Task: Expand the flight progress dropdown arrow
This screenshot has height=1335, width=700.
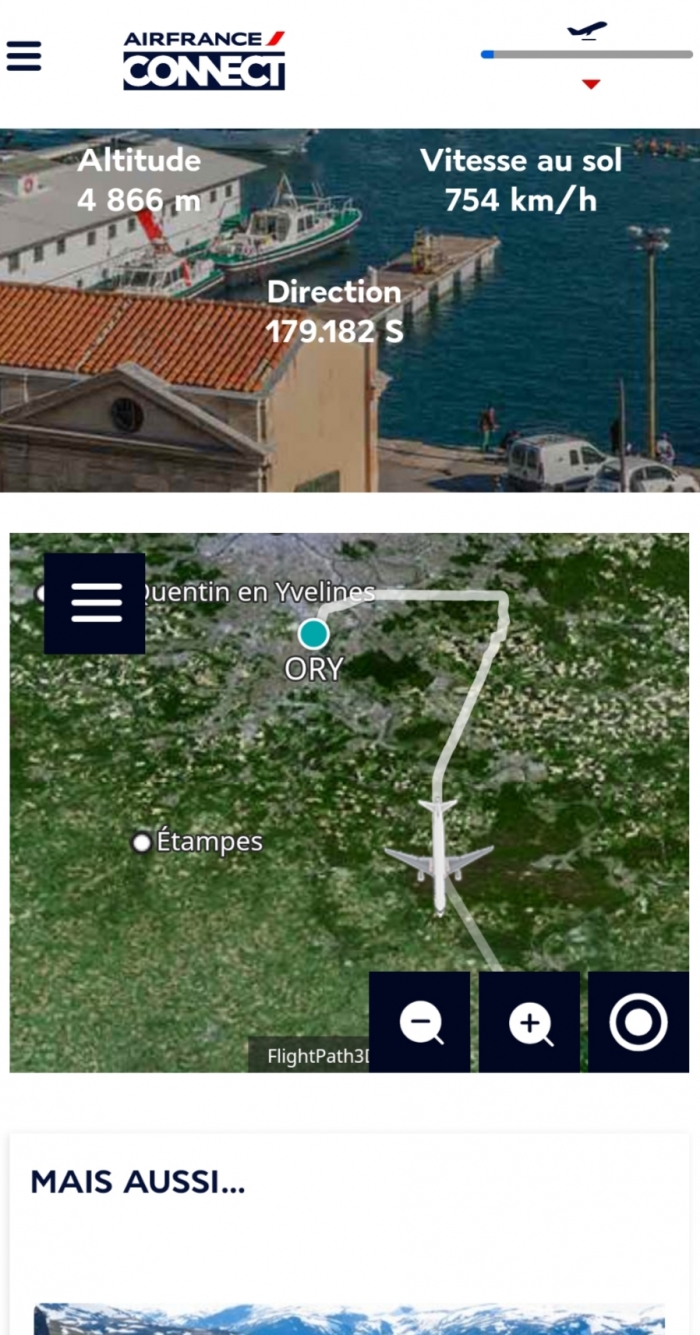Action: (x=591, y=85)
